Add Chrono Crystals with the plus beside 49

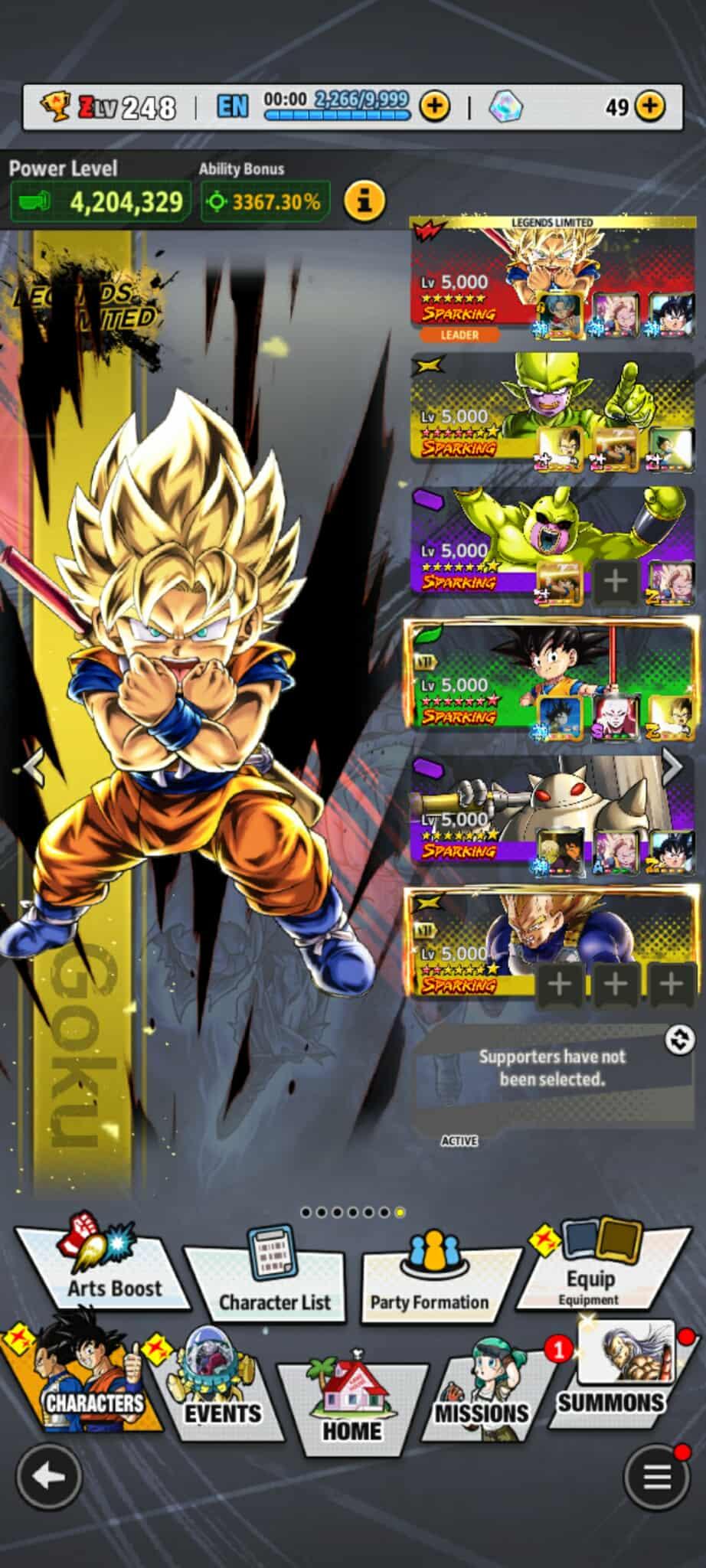[x=650, y=106]
